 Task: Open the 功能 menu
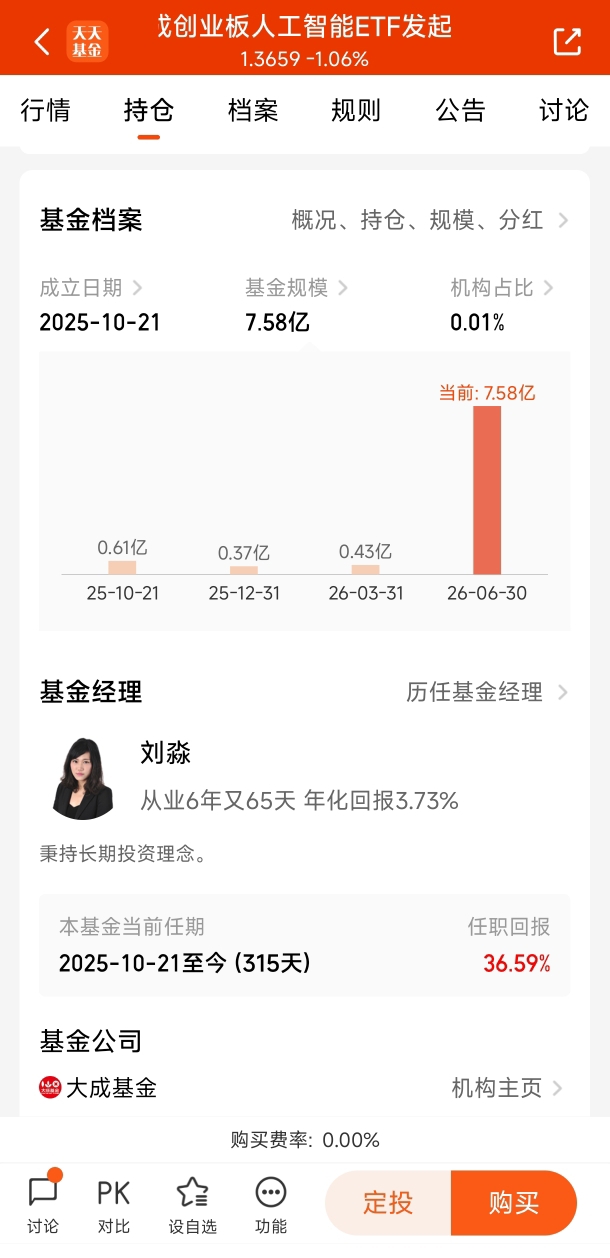point(271,1203)
